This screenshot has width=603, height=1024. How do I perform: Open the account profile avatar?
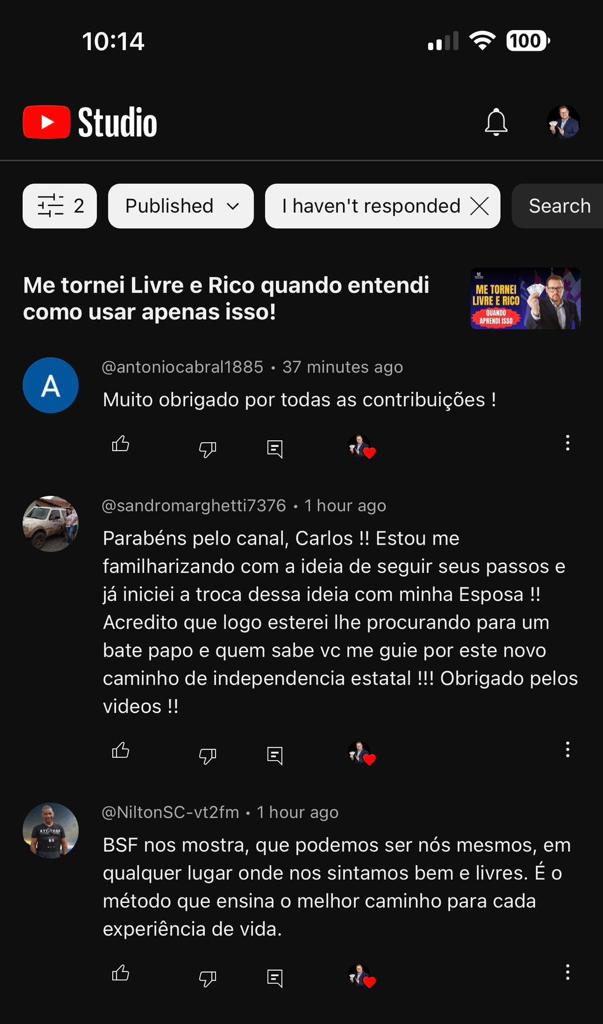pos(563,122)
